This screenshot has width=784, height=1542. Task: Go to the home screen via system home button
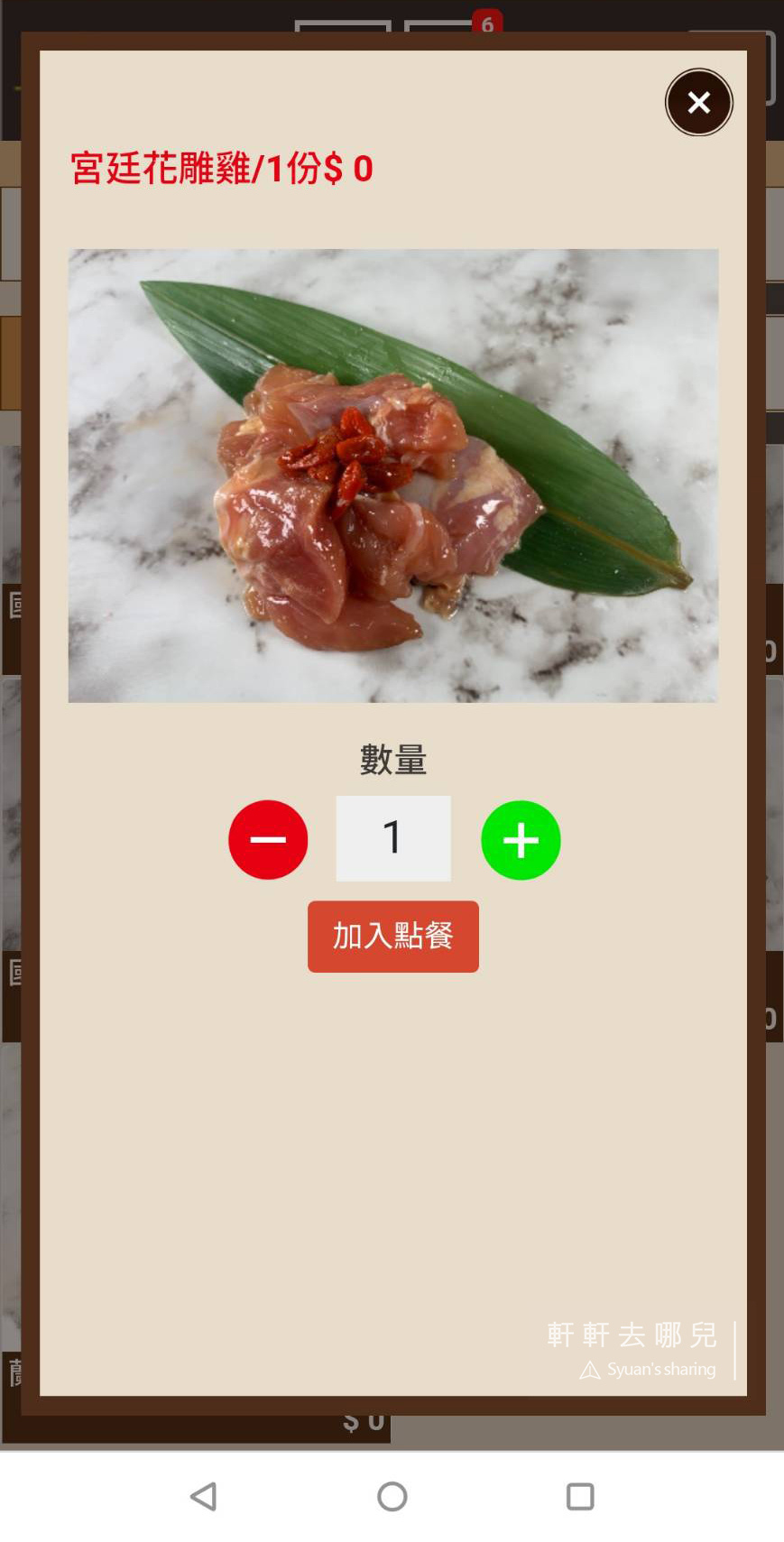pyautogui.click(x=392, y=1496)
